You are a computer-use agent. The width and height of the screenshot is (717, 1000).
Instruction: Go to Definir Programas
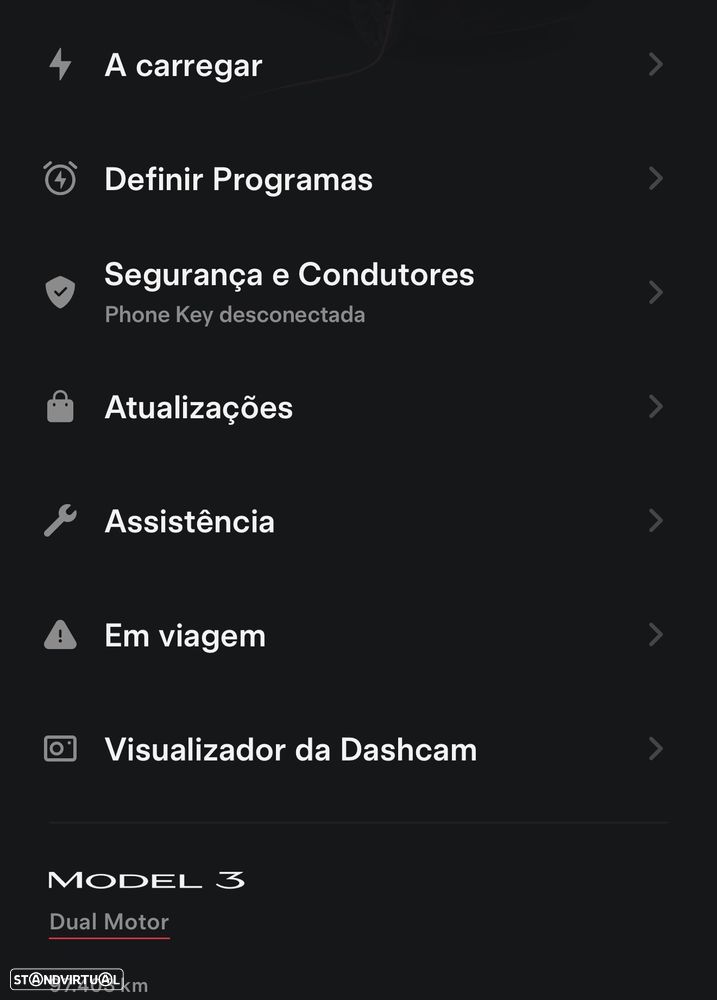(238, 180)
